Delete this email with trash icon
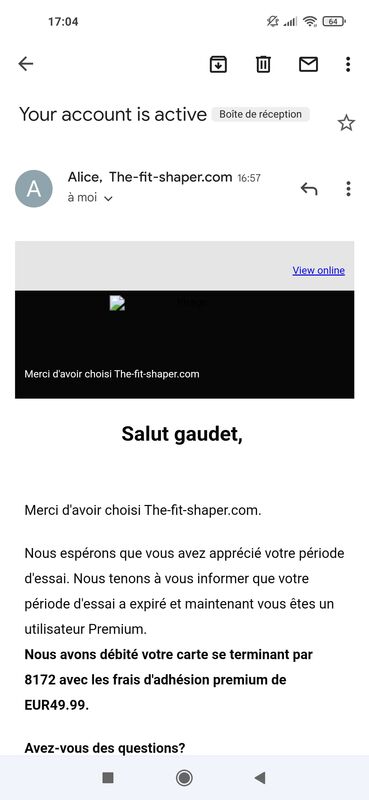Viewport: 369px width, 800px height. point(263,64)
